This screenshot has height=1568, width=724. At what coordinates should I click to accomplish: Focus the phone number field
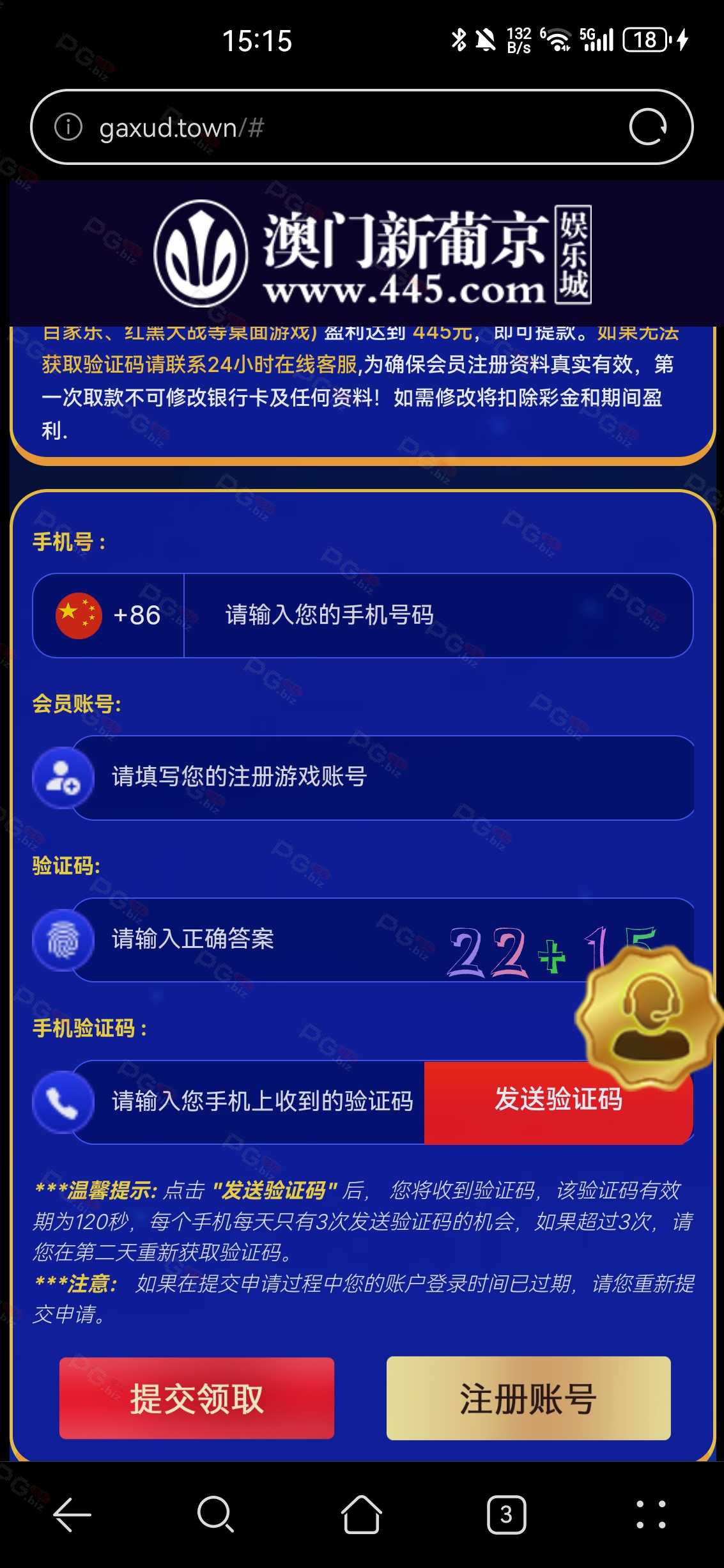[438, 616]
